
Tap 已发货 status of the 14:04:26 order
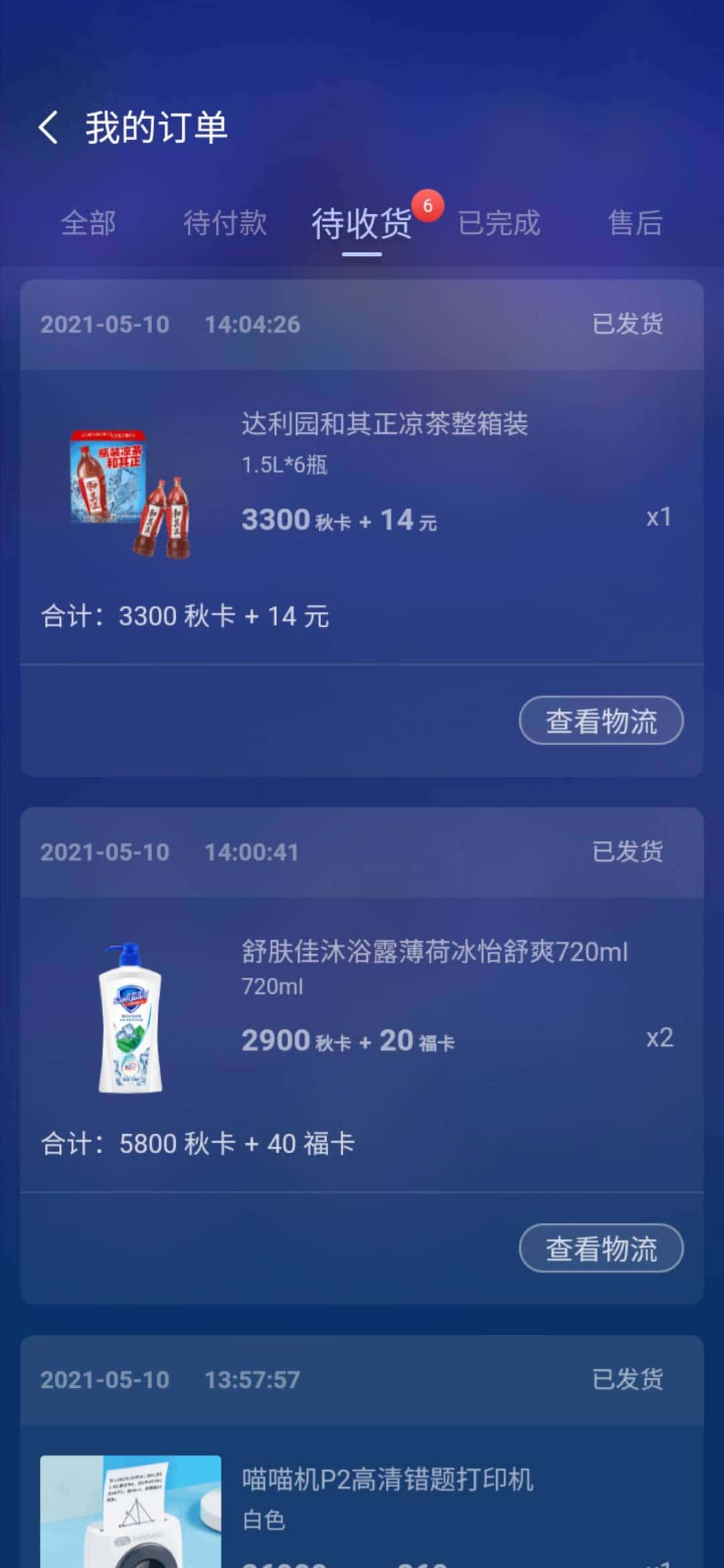click(628, 324)
